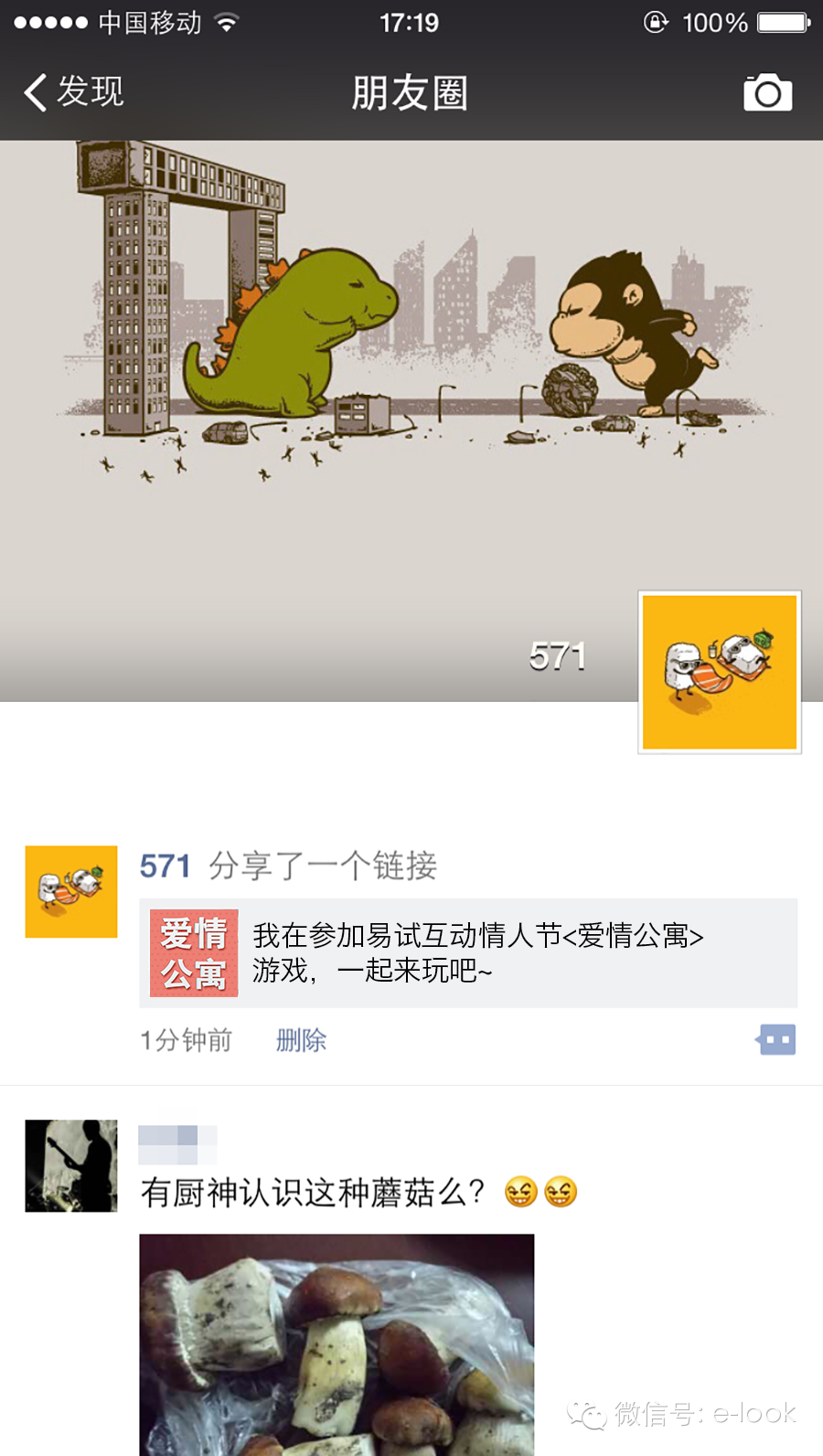This screenshot has width=823, height=1456.
Task: Open the shared 爱情公寓 game link
Action: [x=468, y=953]
